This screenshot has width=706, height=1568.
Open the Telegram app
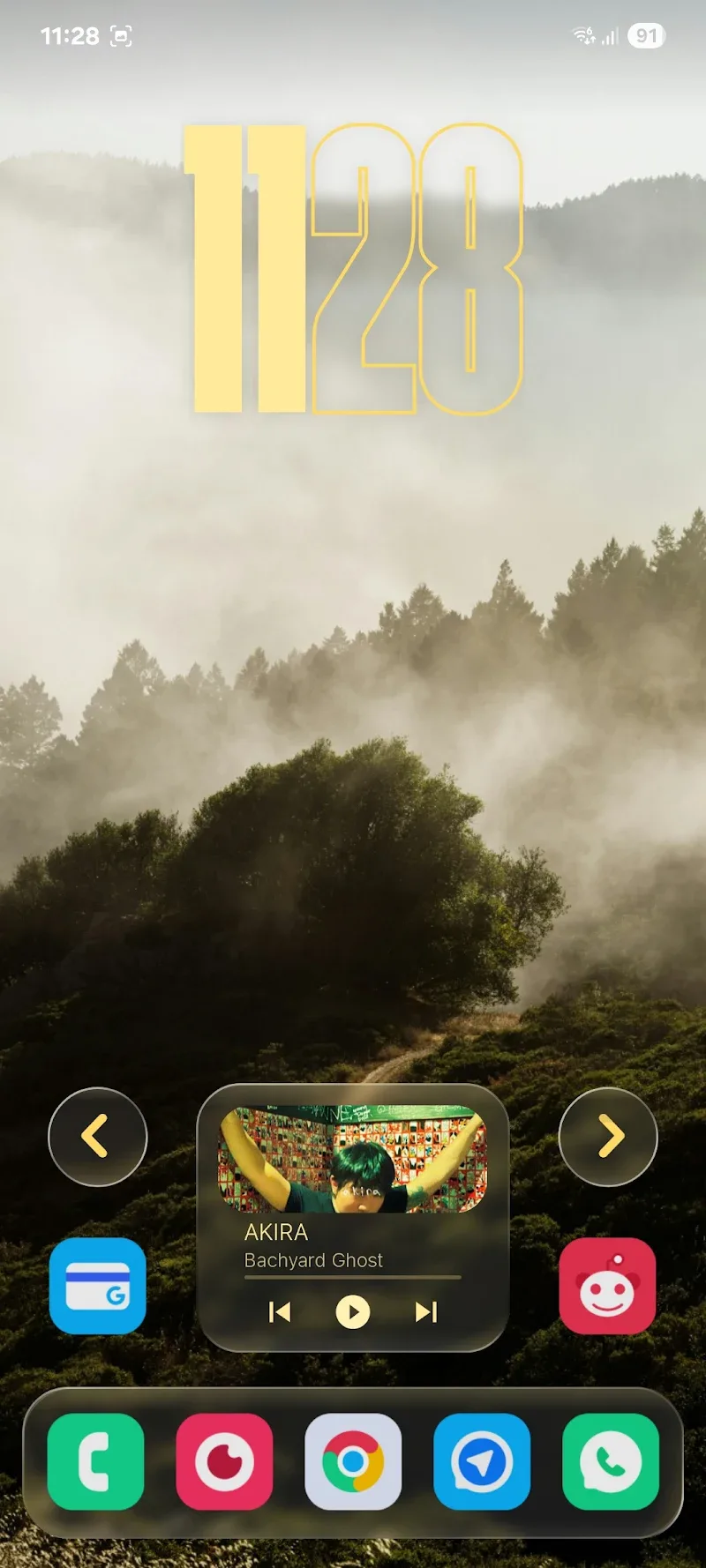point(482,1461)
